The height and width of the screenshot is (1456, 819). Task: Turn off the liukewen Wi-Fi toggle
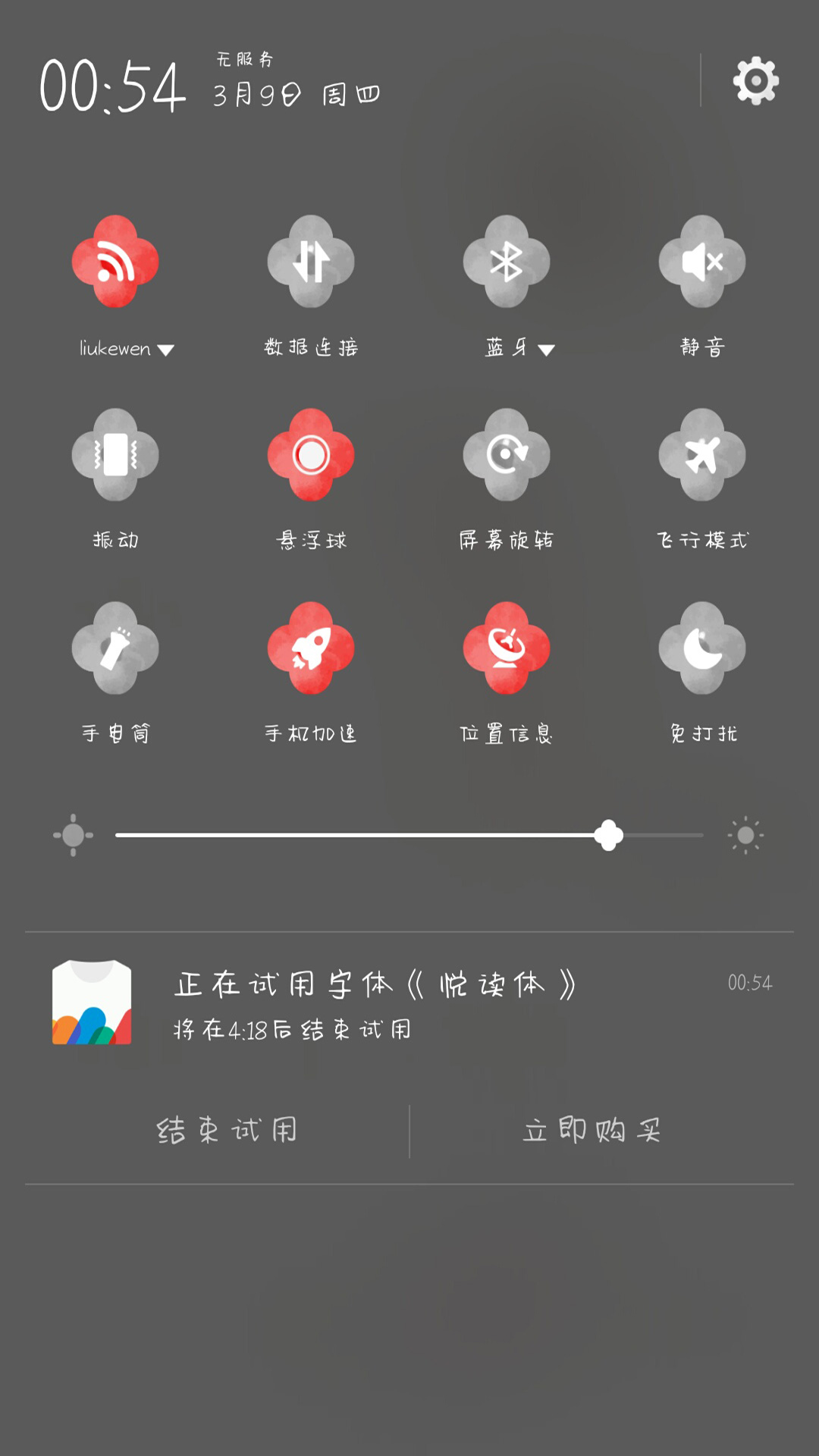click(x=115, y=262)
